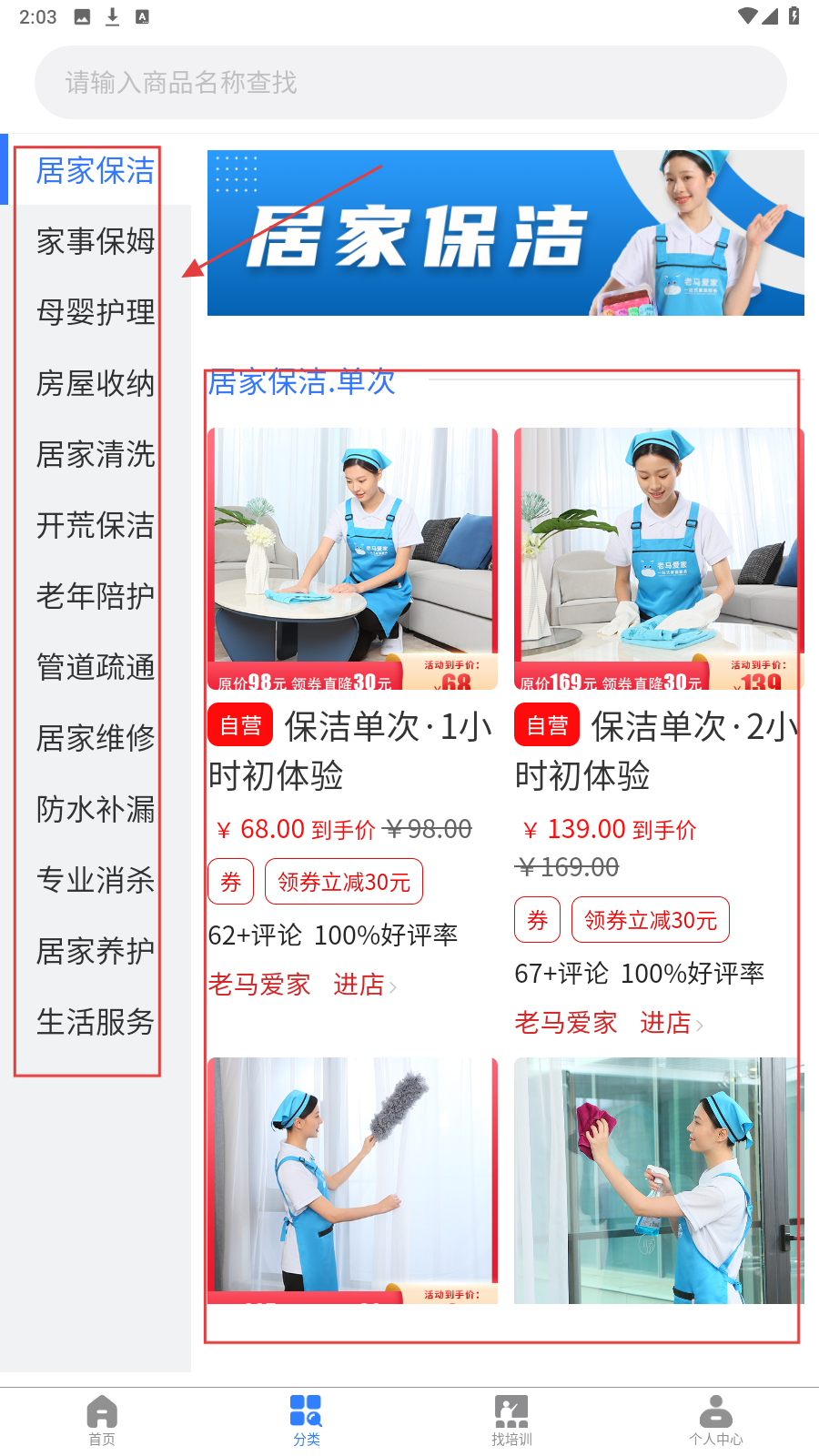The height and width of the screenshot is (1456, 819).
Task: Choose the 专业消杀 category
Action: (x=96, y=880)
